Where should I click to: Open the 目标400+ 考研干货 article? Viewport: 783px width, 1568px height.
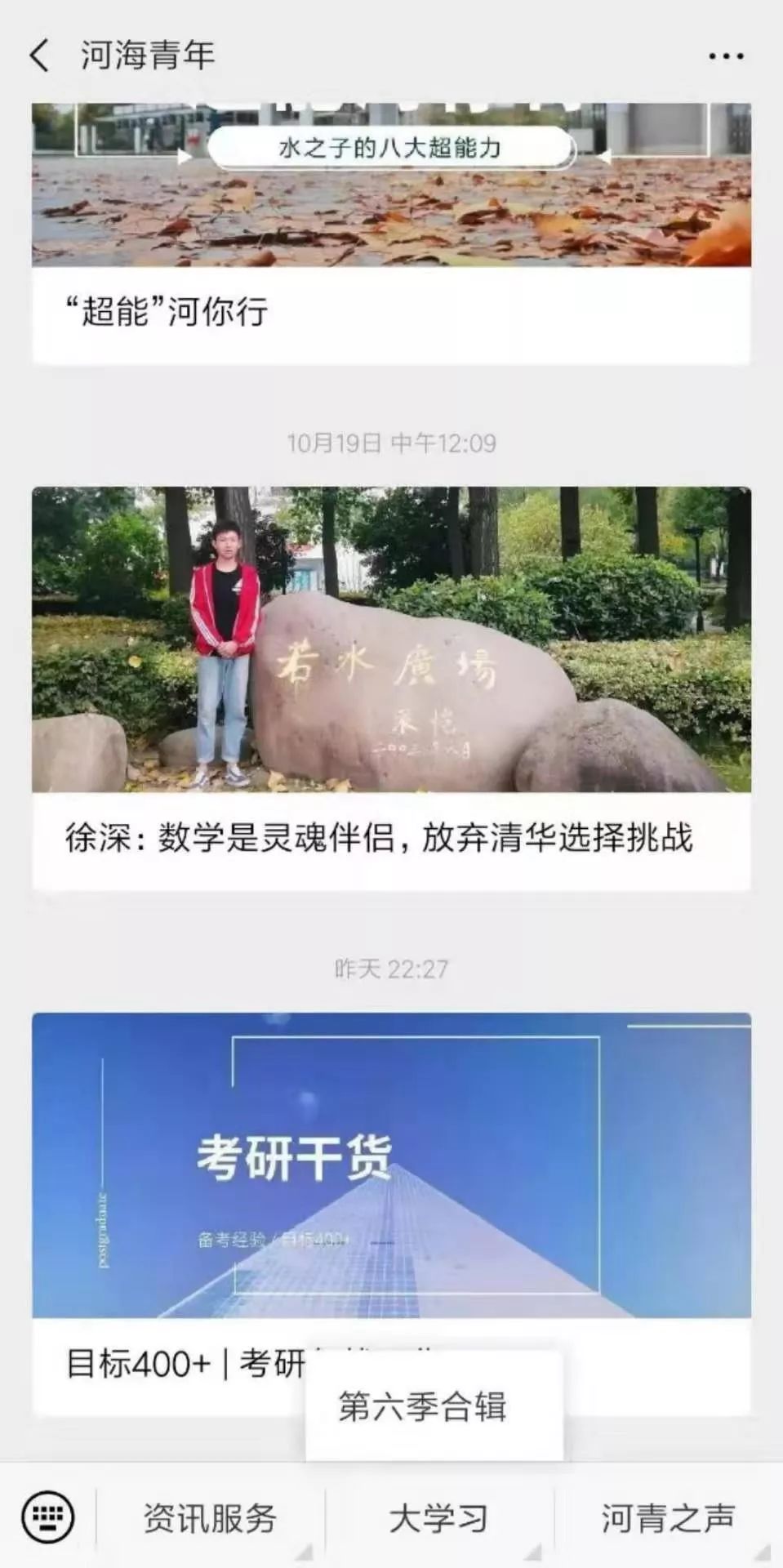coord(391,1214)
